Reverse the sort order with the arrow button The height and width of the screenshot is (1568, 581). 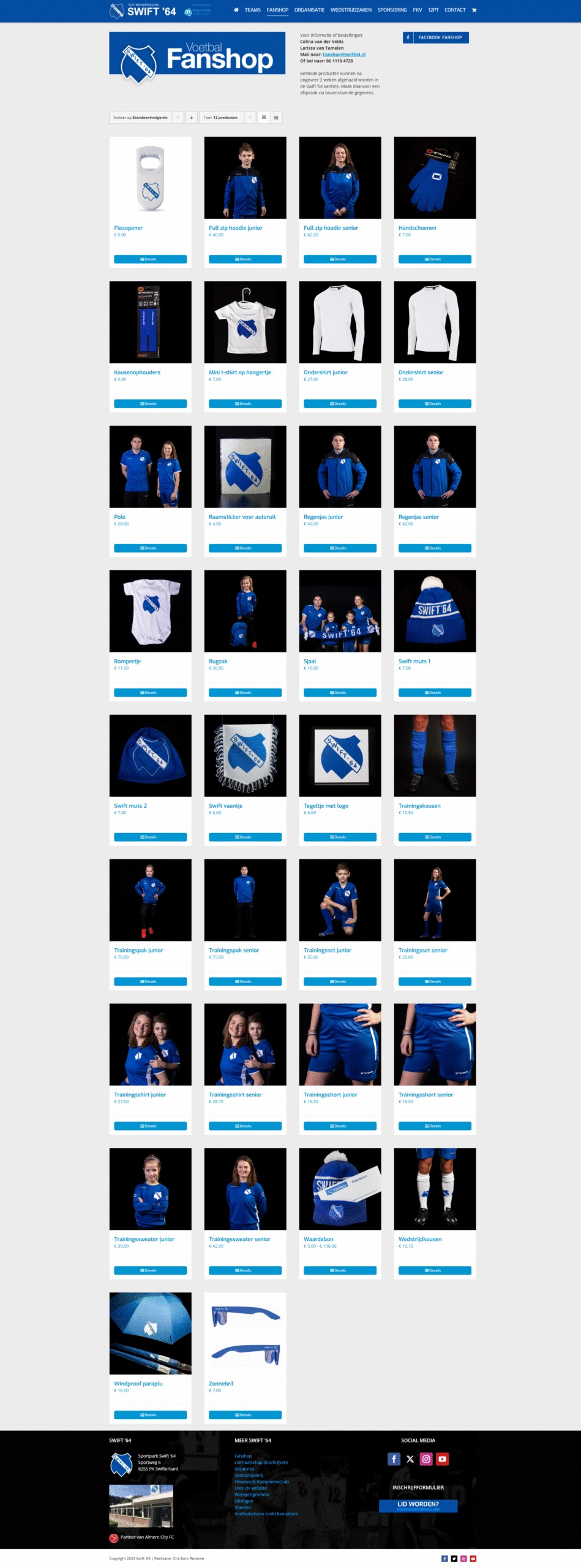point(191,118)
